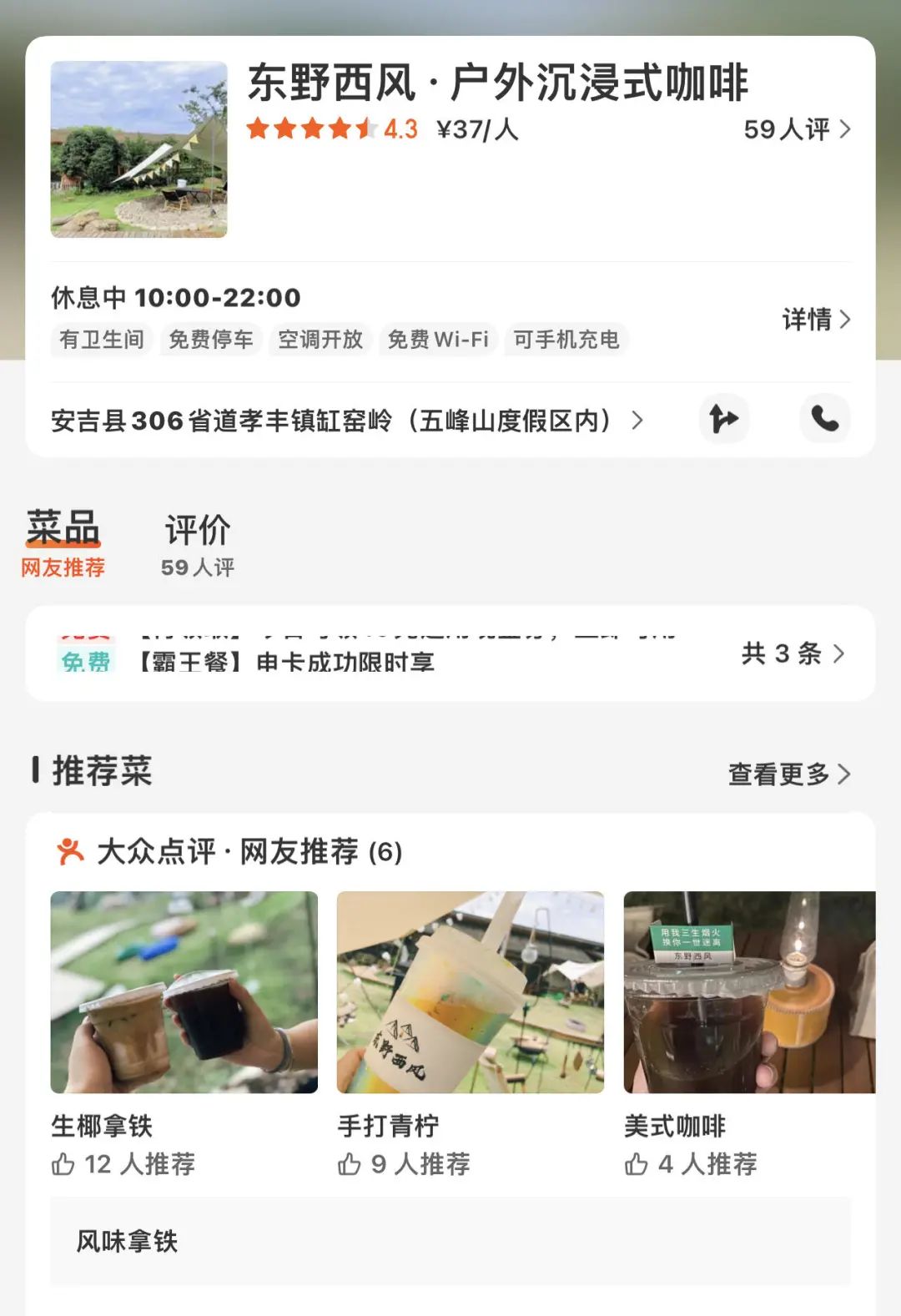901x1316 pixels.
Task: Switch to the 评价 tab
Action: coord(198,544)
